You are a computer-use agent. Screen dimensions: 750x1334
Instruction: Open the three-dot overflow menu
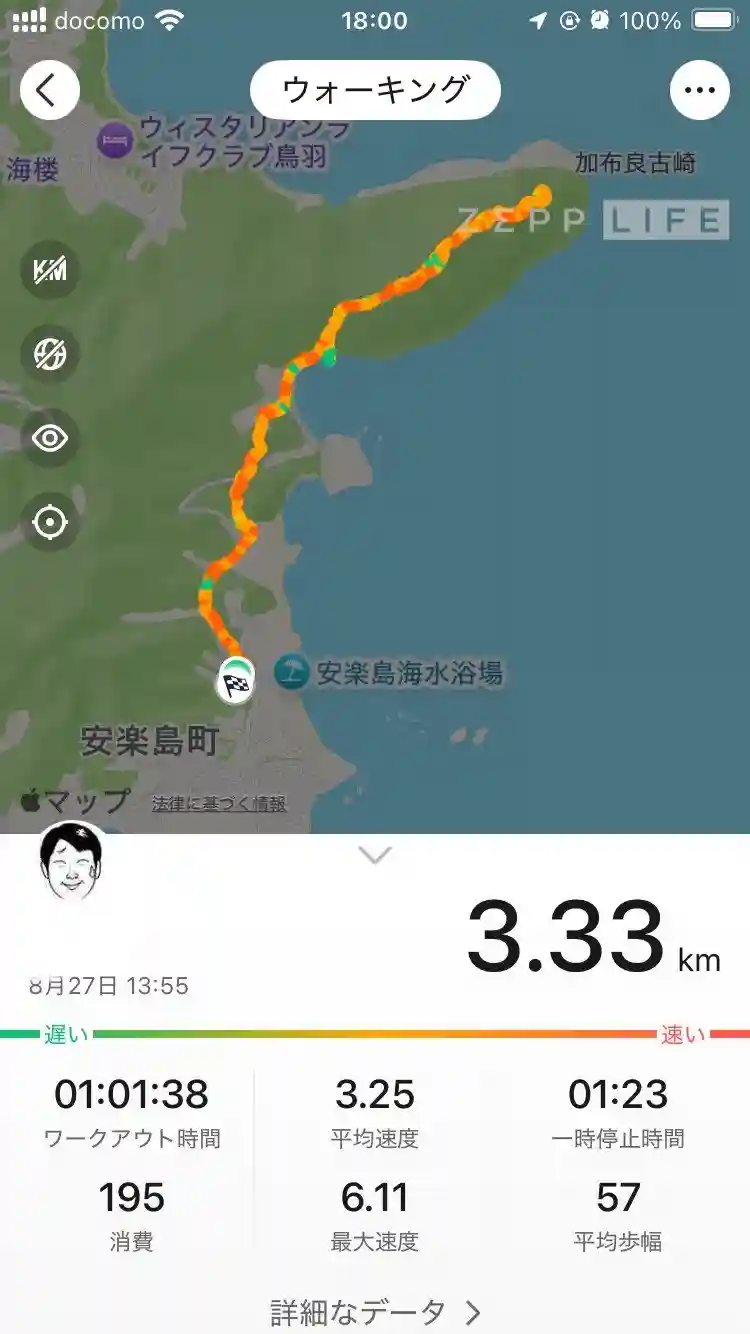[x=699, y=91]
